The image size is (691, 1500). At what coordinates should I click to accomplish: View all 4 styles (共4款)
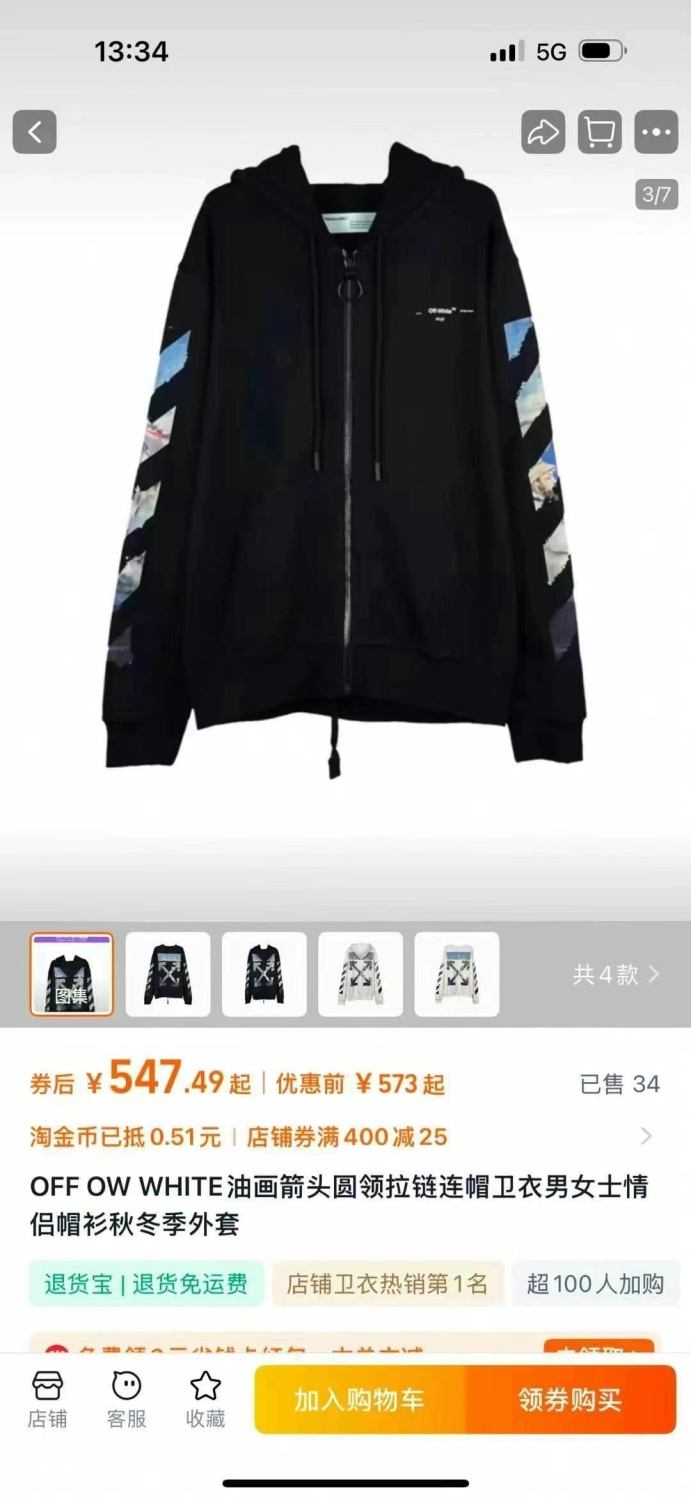point(616,974)
